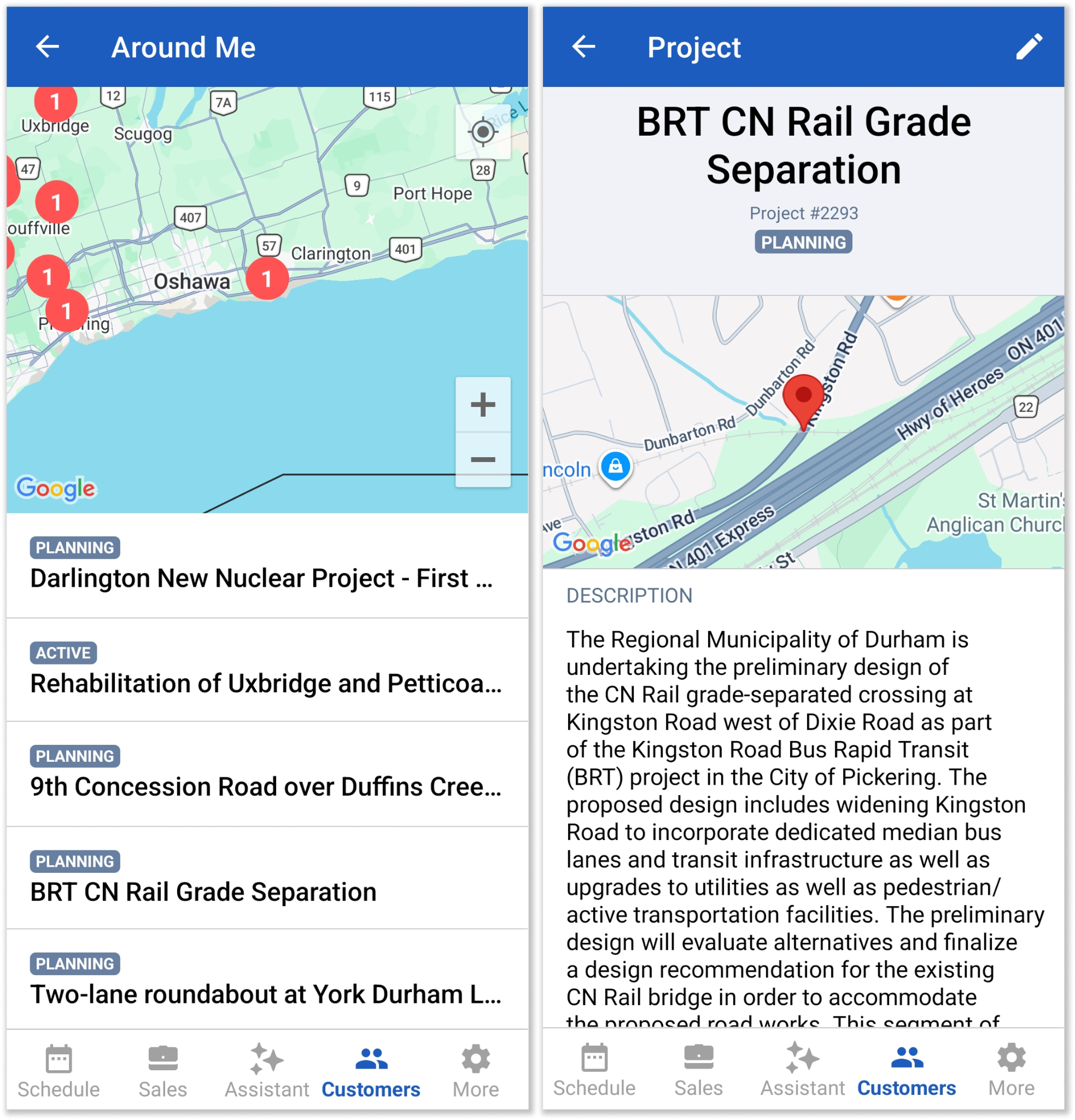1075x1120 pixels.
Task: Switch to Sales tab below Around Me list
Action: [163, 1071]
